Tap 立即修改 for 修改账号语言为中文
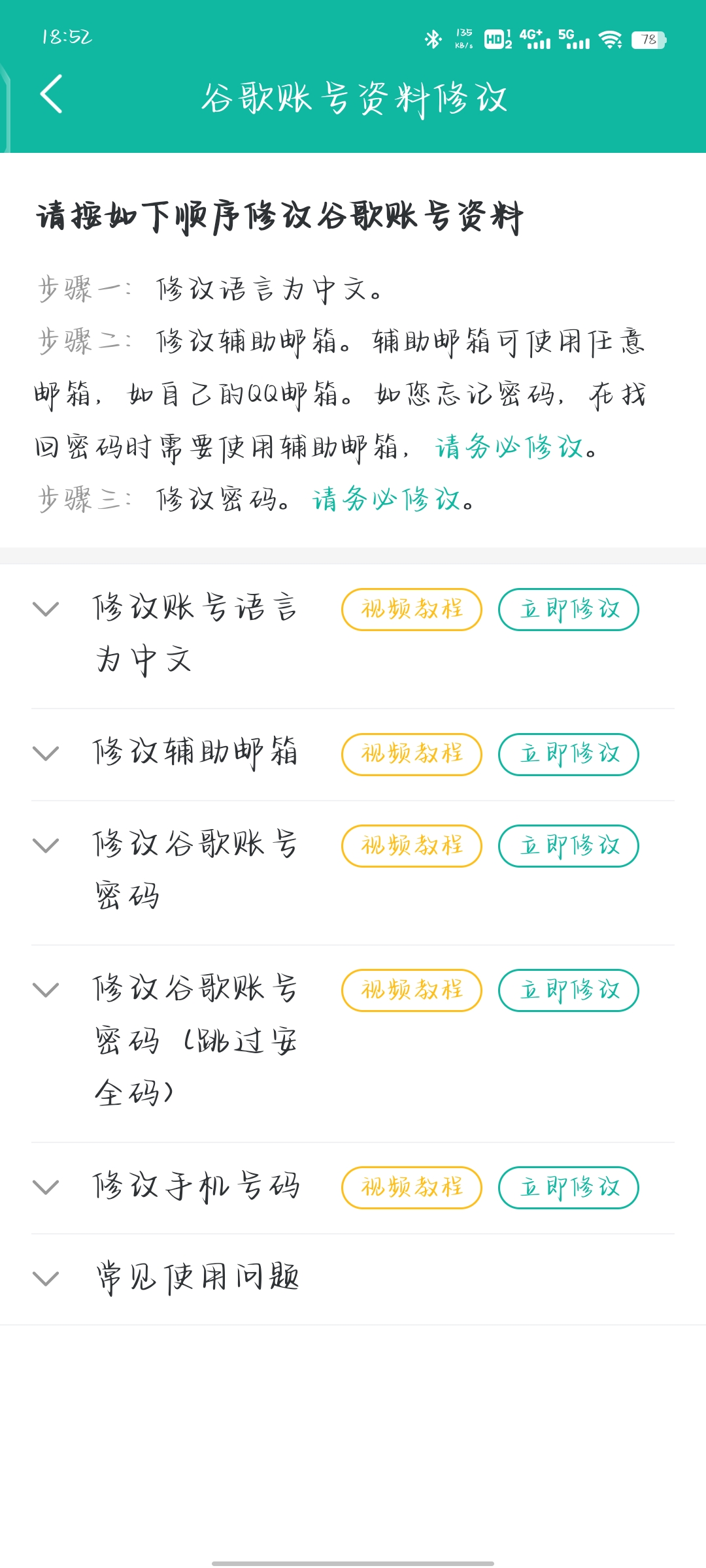This screenshot has width=706, height=1568. tap(569, 610)
